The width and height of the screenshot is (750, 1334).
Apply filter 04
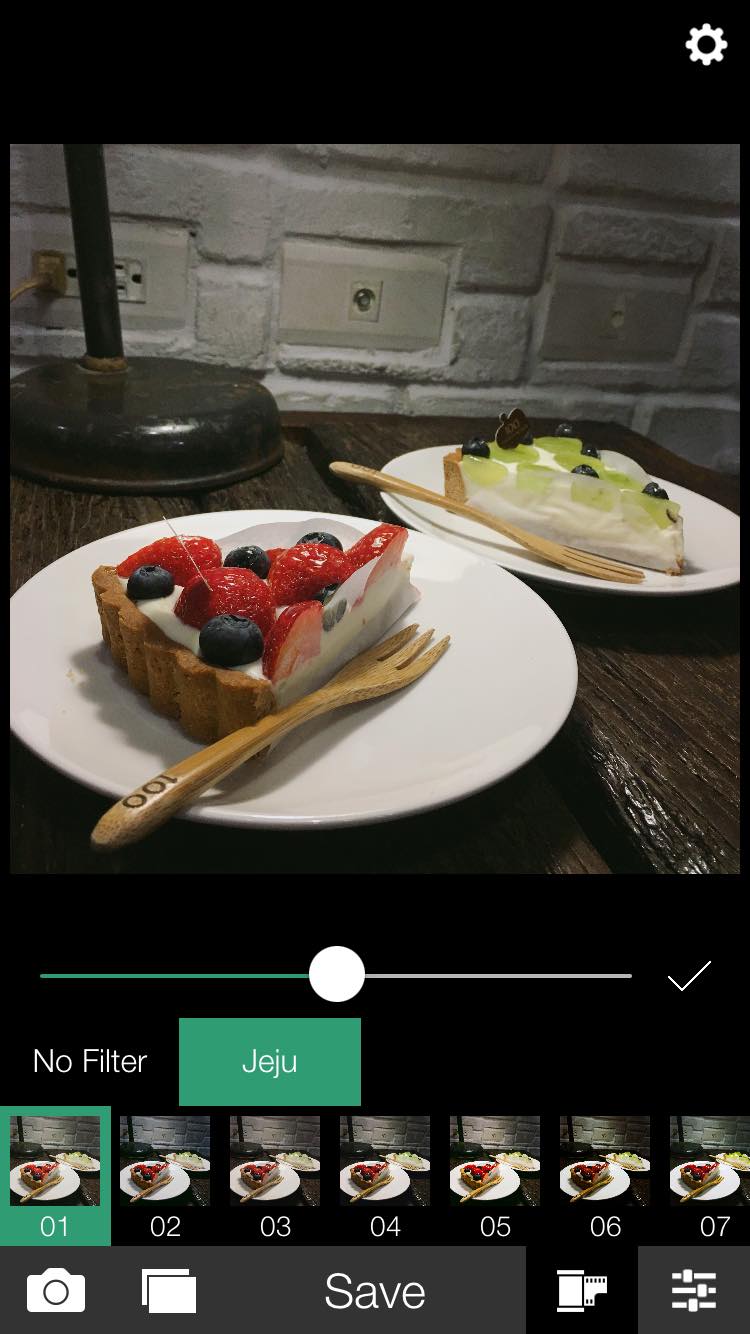[x=385, y=1175]
